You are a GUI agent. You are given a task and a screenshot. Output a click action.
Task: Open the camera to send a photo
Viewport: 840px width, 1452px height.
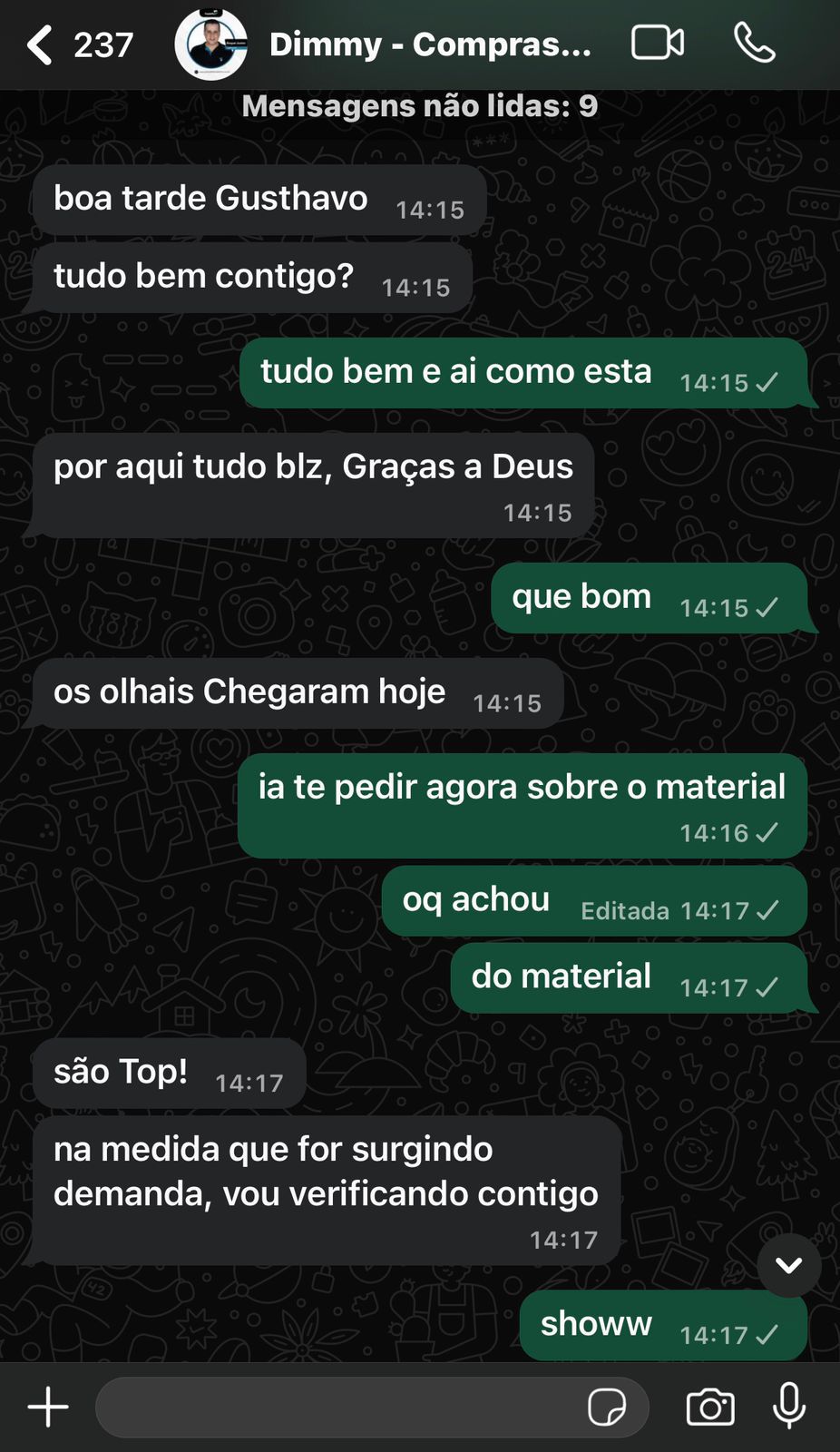coord(710,1408)
